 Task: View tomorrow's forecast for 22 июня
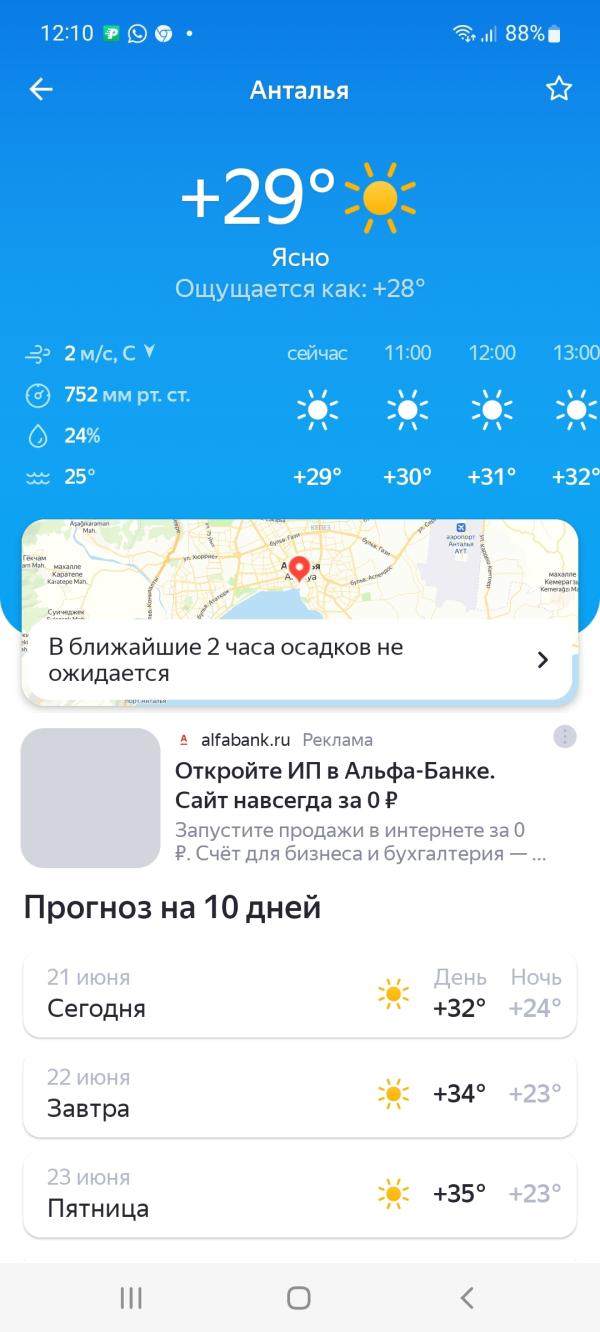[x=299, y=1094]
